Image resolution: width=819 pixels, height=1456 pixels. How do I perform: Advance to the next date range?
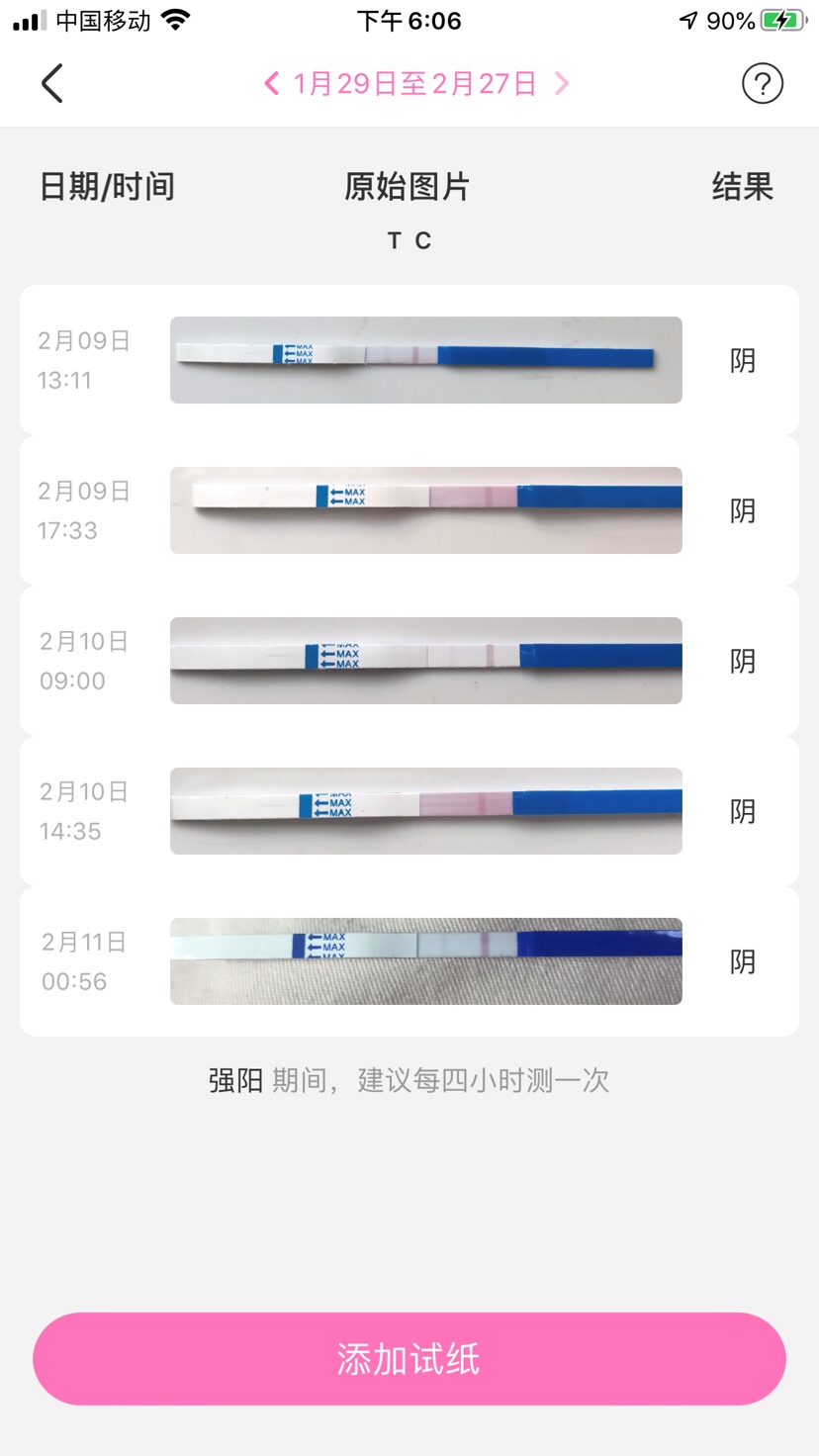coord(562,84)
